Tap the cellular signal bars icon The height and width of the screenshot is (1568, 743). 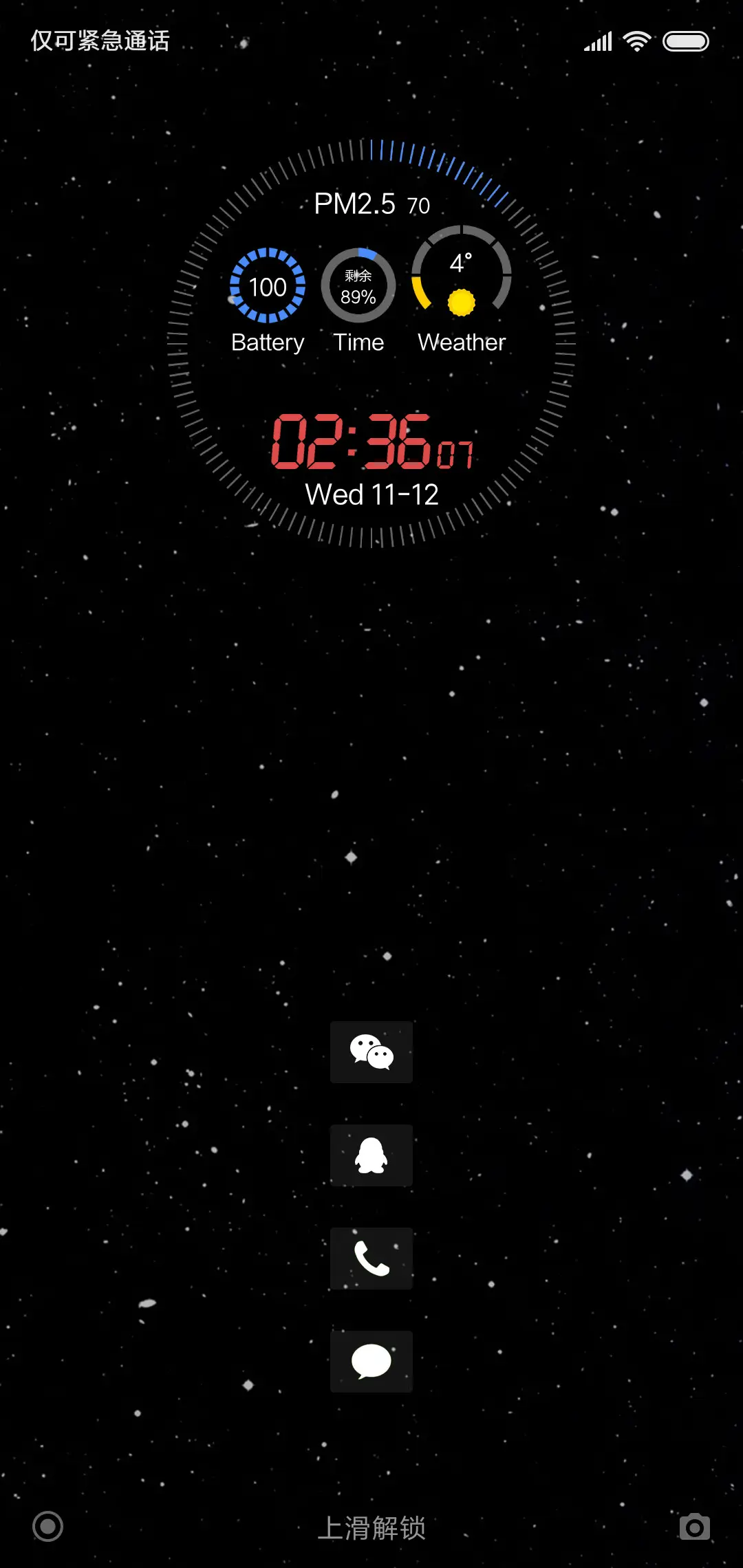coord(597,41)
